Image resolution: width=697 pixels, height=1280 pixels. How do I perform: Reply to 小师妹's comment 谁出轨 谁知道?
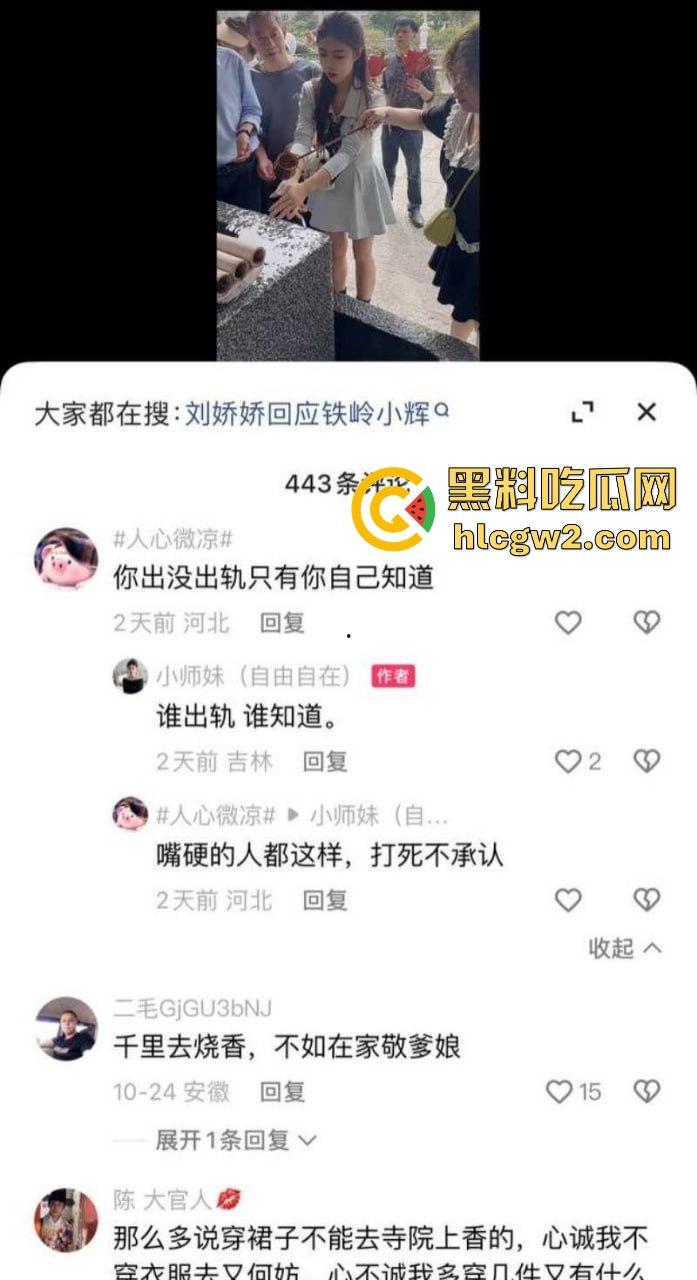click(325, 762)
